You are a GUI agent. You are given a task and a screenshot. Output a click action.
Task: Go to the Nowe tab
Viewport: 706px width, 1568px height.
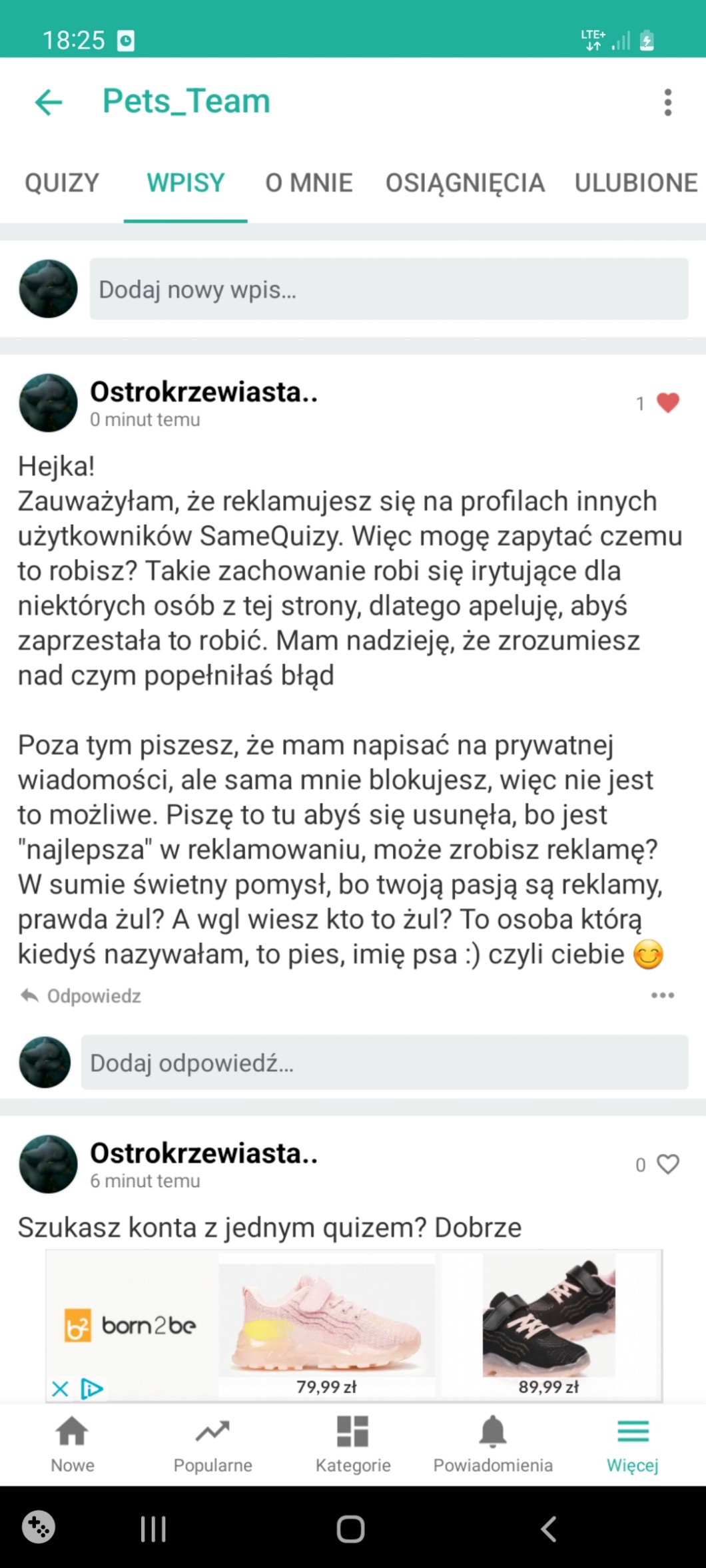pos(73,1443)
